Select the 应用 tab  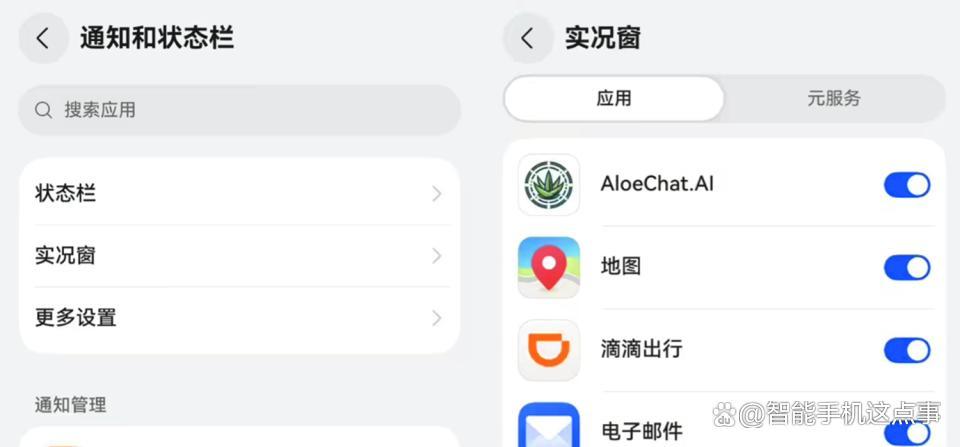point(614,99)
